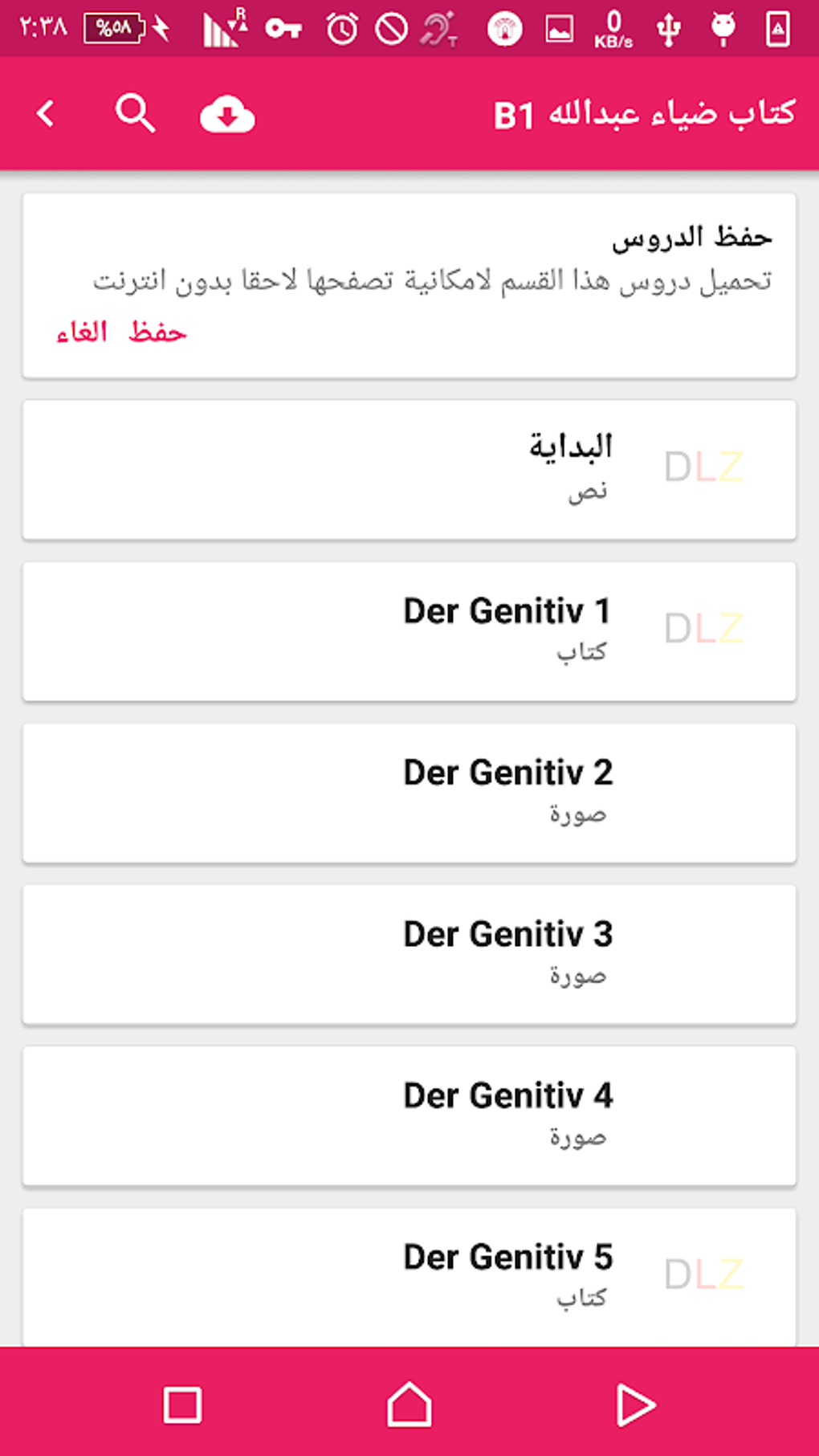Screen dimensions: 819x1456
Task: Cancel the save prompt with الغاء
Action: [x=82, y=332]
